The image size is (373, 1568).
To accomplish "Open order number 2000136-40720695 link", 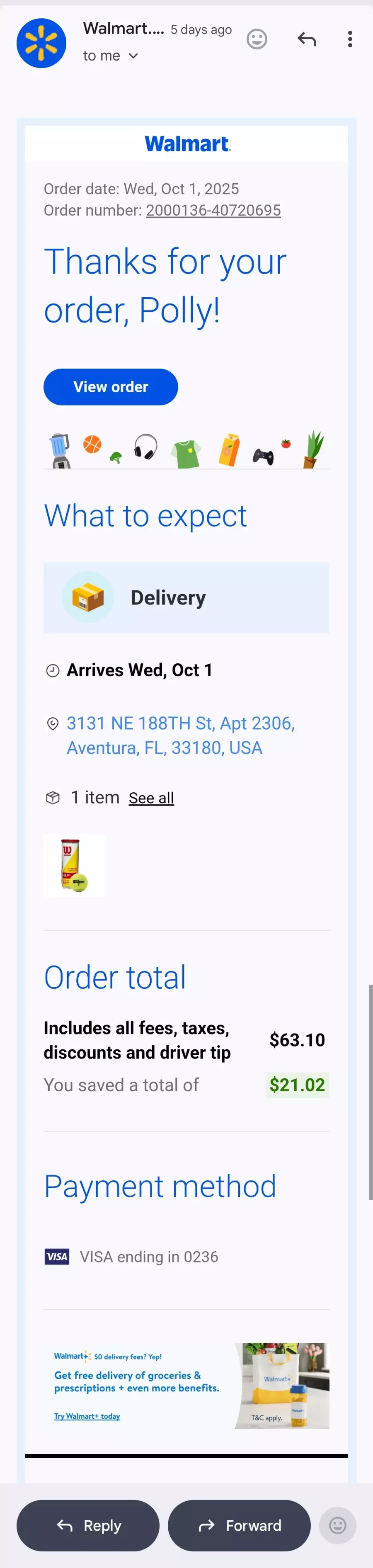I will (x=213, y=211).
